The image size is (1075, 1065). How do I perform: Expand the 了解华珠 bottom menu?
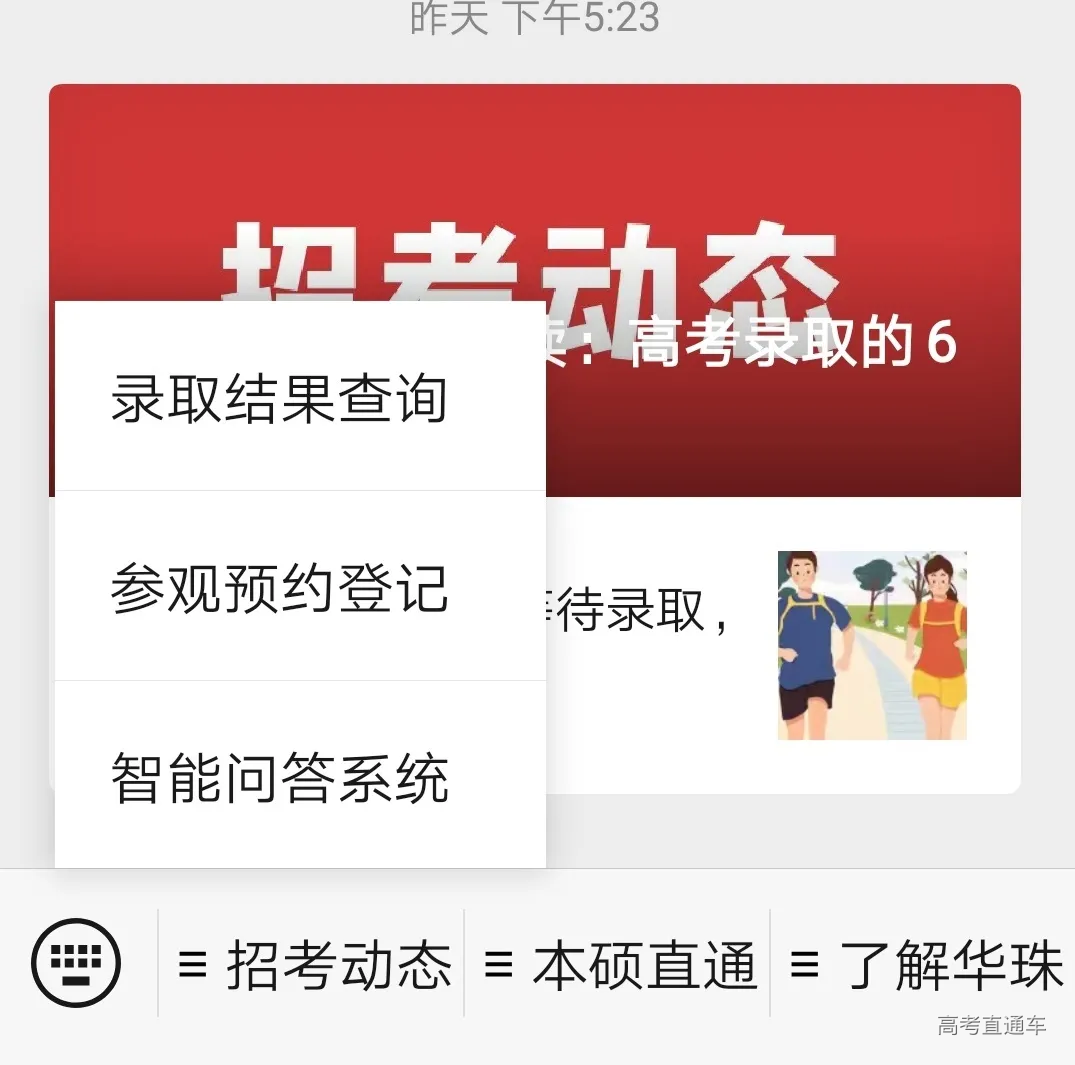[x=923, y=964]
